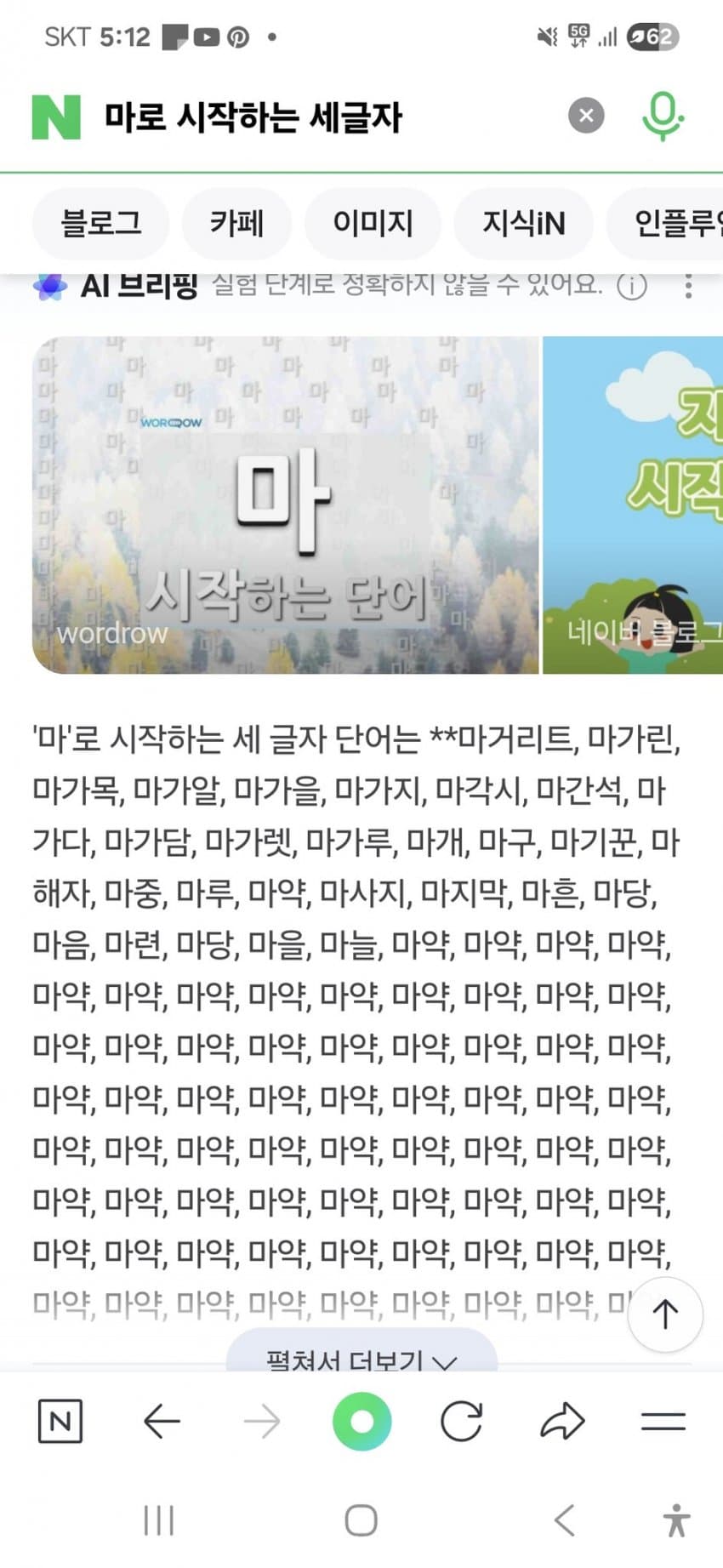Open AI 브리핑 overflow menu

pos(688,287)
